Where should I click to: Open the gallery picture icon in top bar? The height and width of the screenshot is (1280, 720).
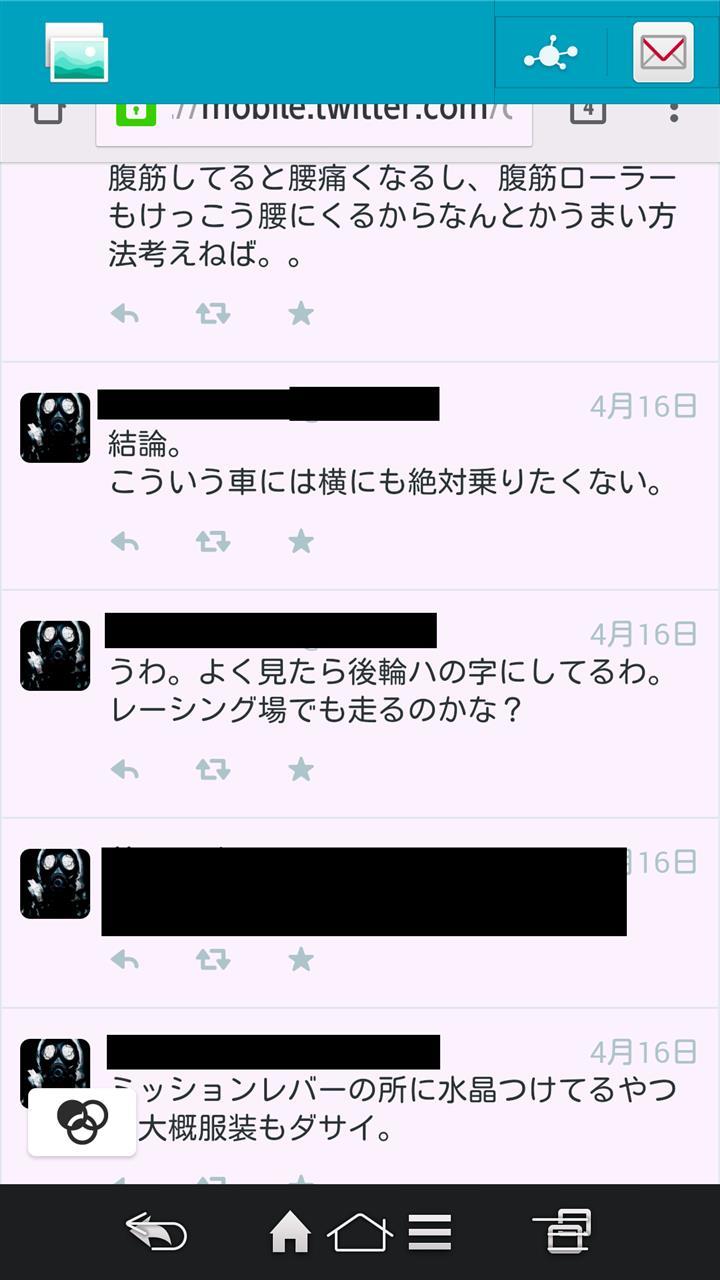(76, 52)
